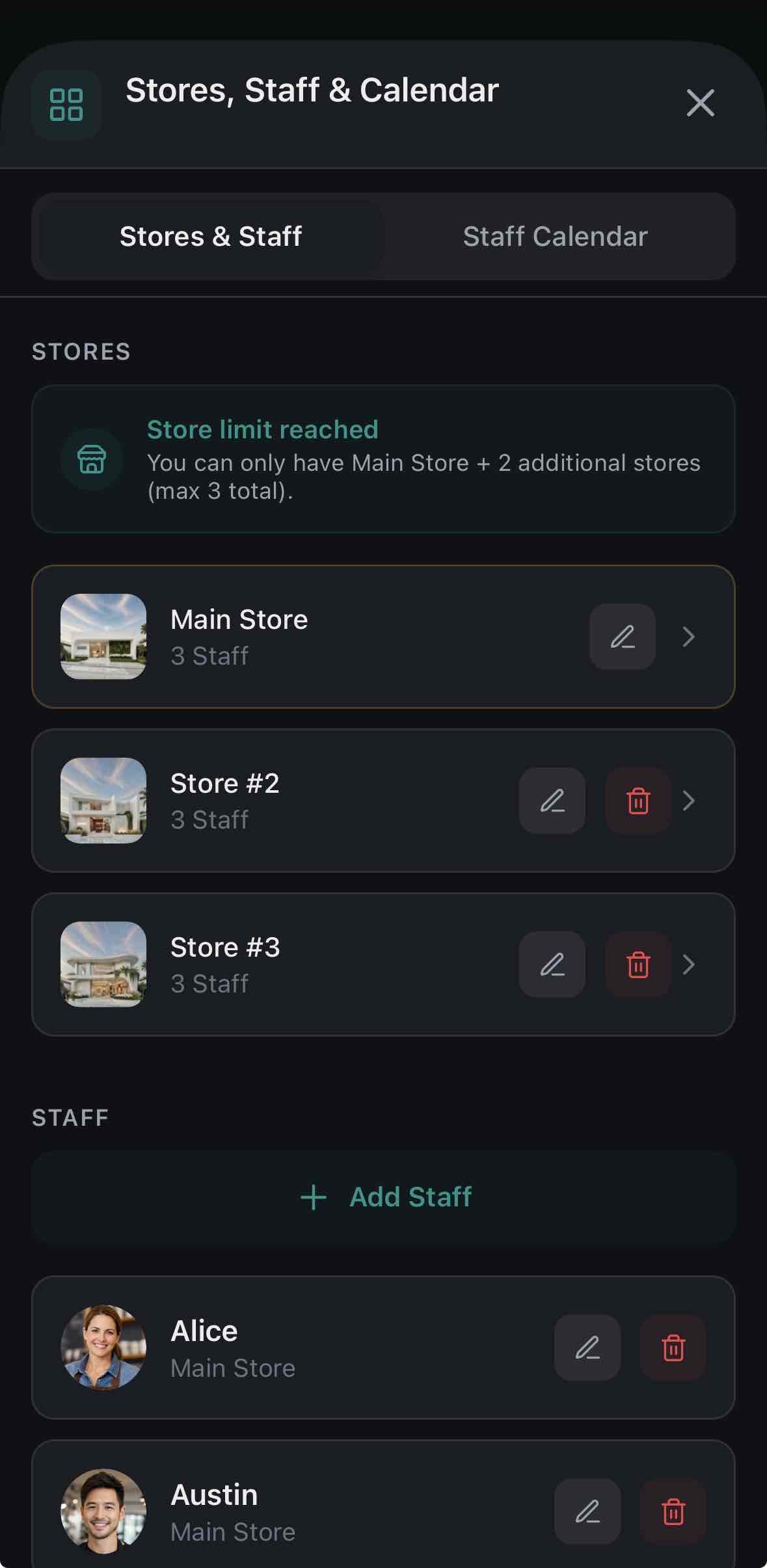The height and width of the screenshot is (1568, 767).
Task: Click the Store #3 building photo
Action: pos(103,966)
